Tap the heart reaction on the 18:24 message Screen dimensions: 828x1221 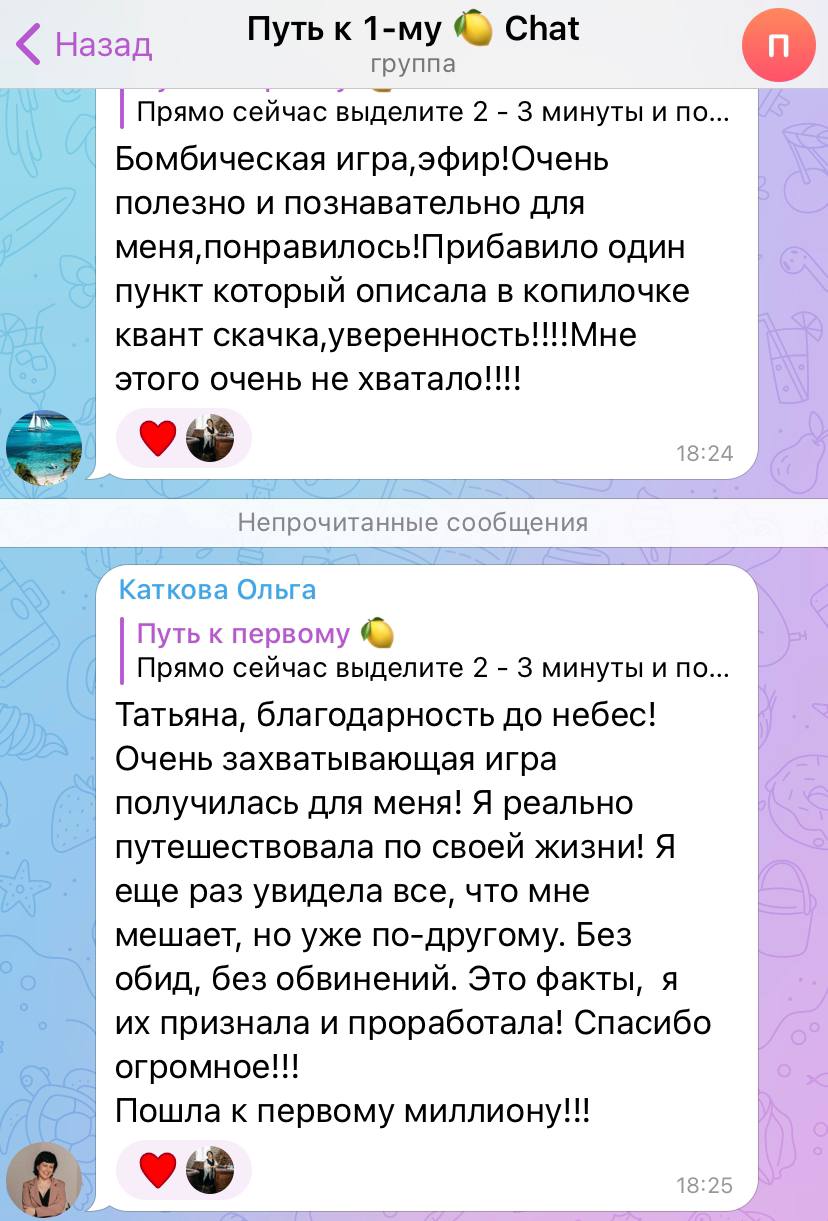point(158,438)
